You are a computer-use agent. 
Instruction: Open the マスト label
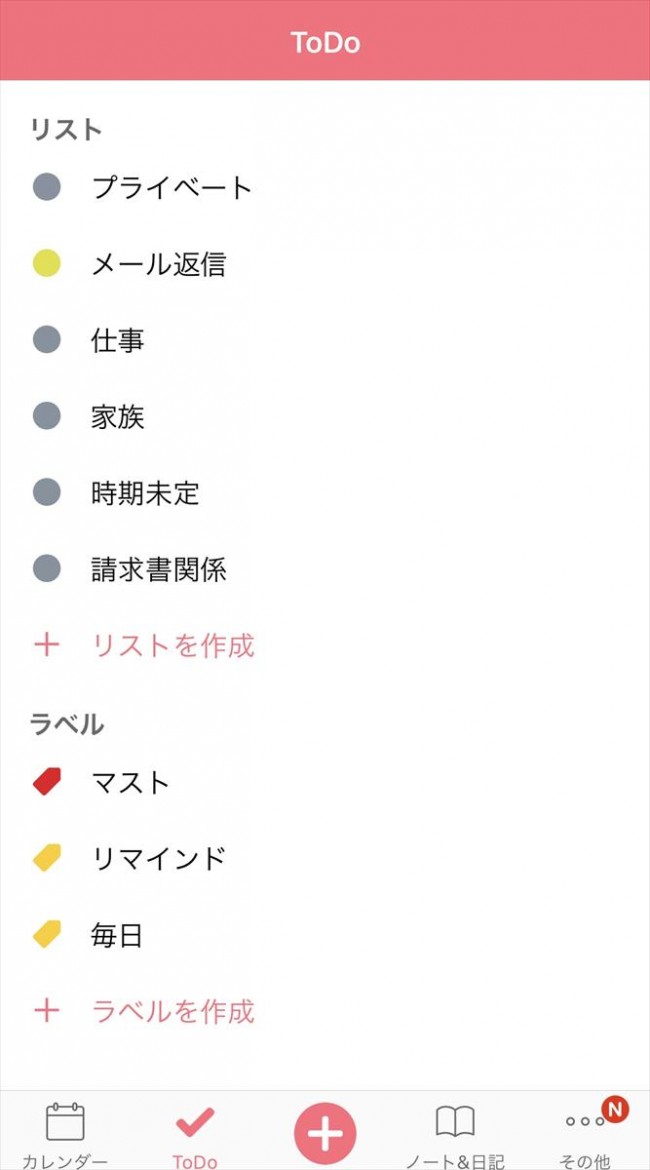tap(325, 782)
